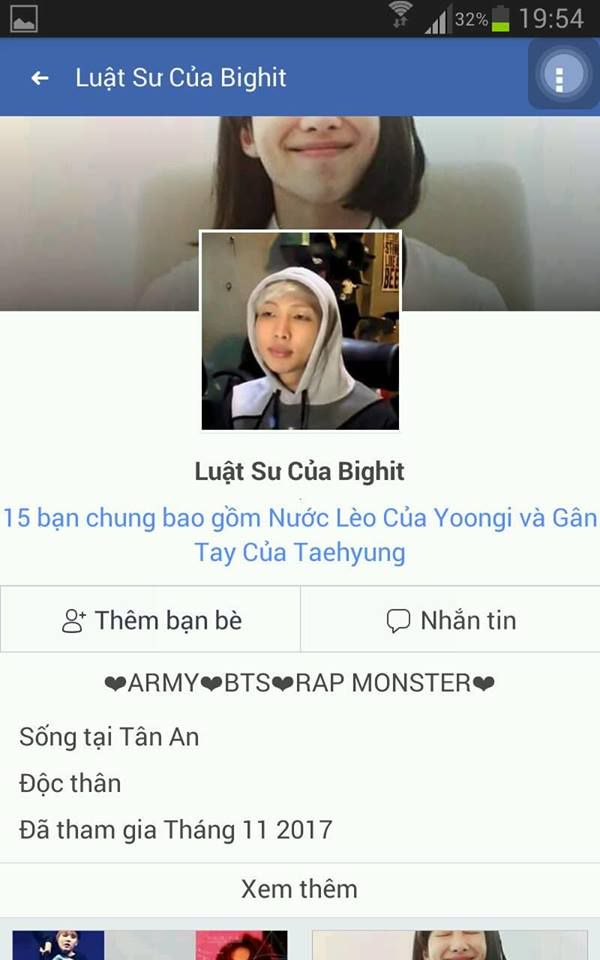Go back using the top-left arrow
The image size is (600, 960).
(40, 78)
